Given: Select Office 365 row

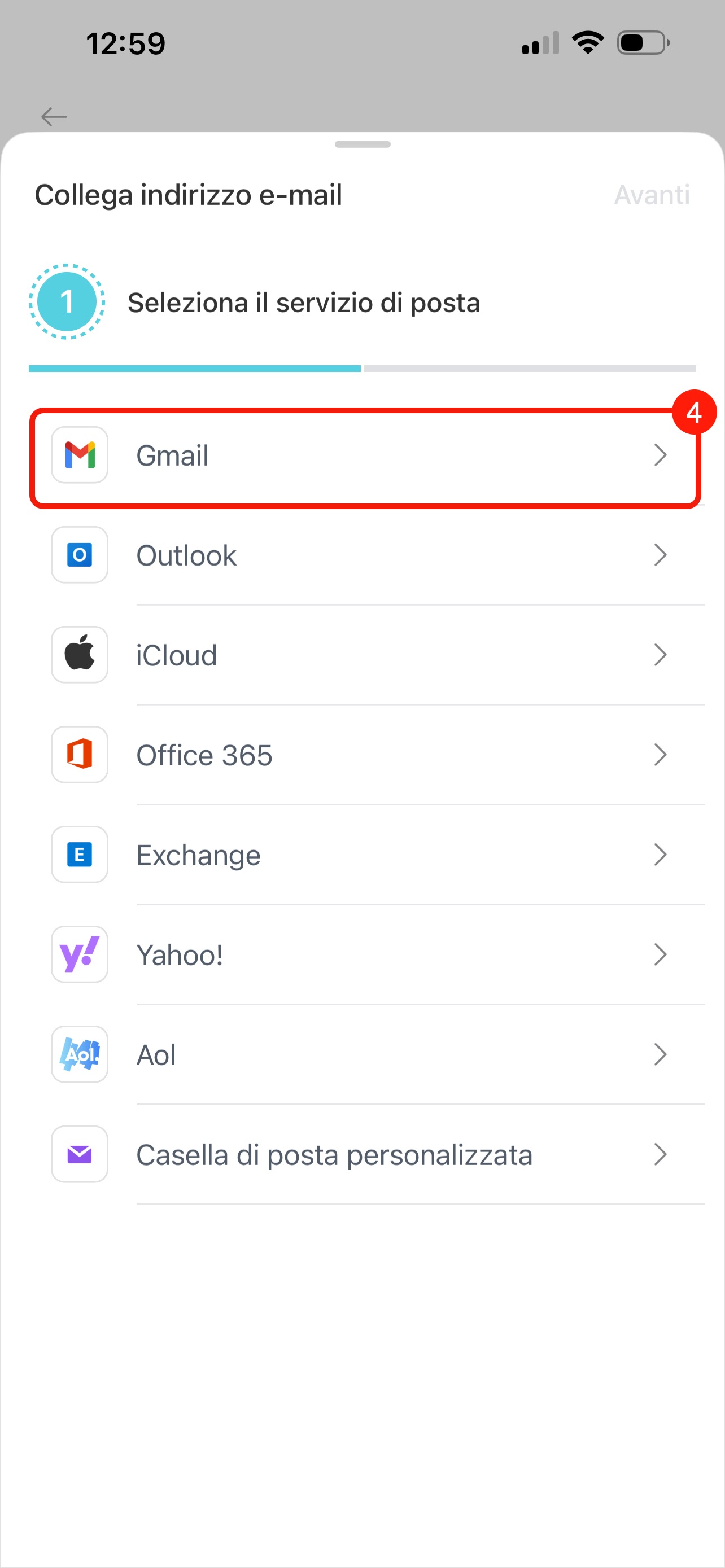Looking at the screenshot, I should click(364, 755).
